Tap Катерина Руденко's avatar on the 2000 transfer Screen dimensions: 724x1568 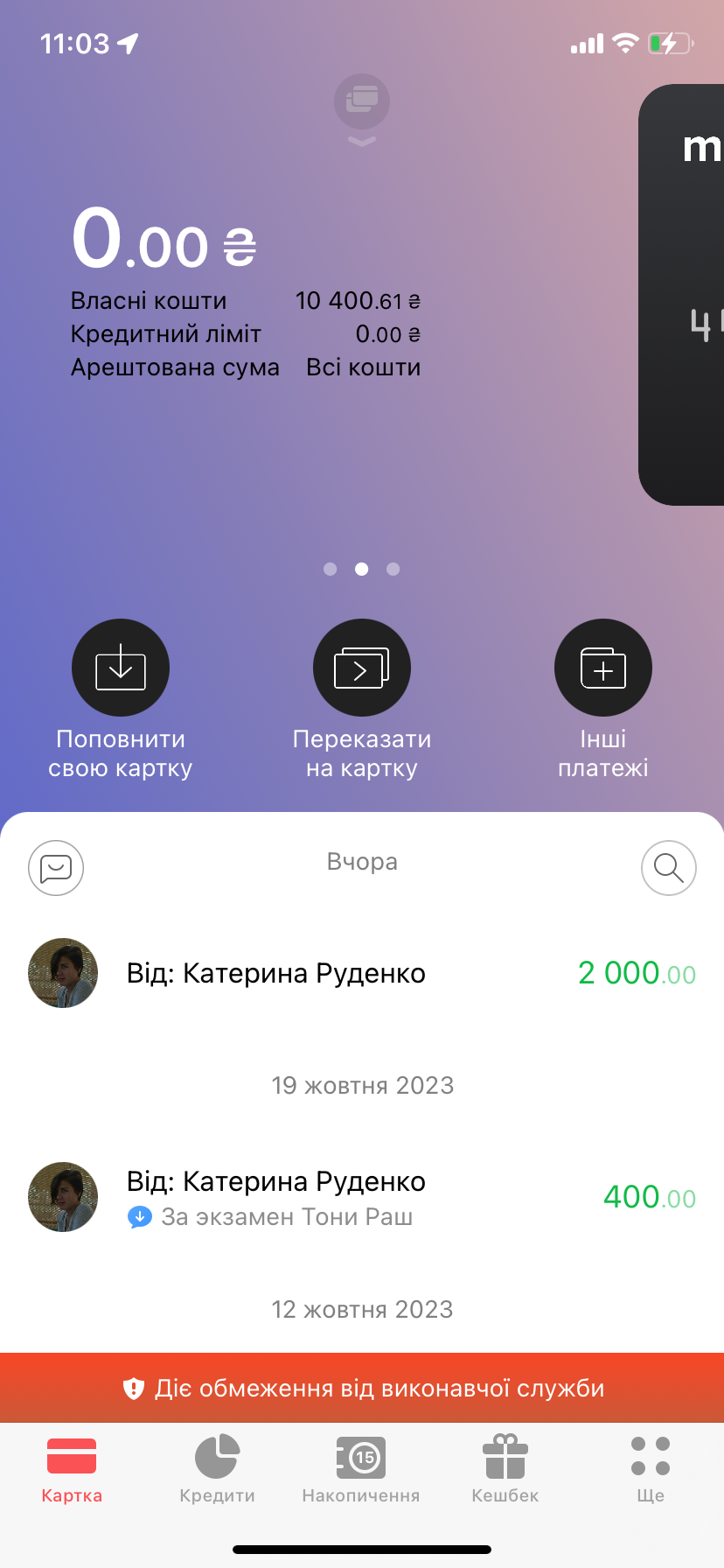point(62,972)
